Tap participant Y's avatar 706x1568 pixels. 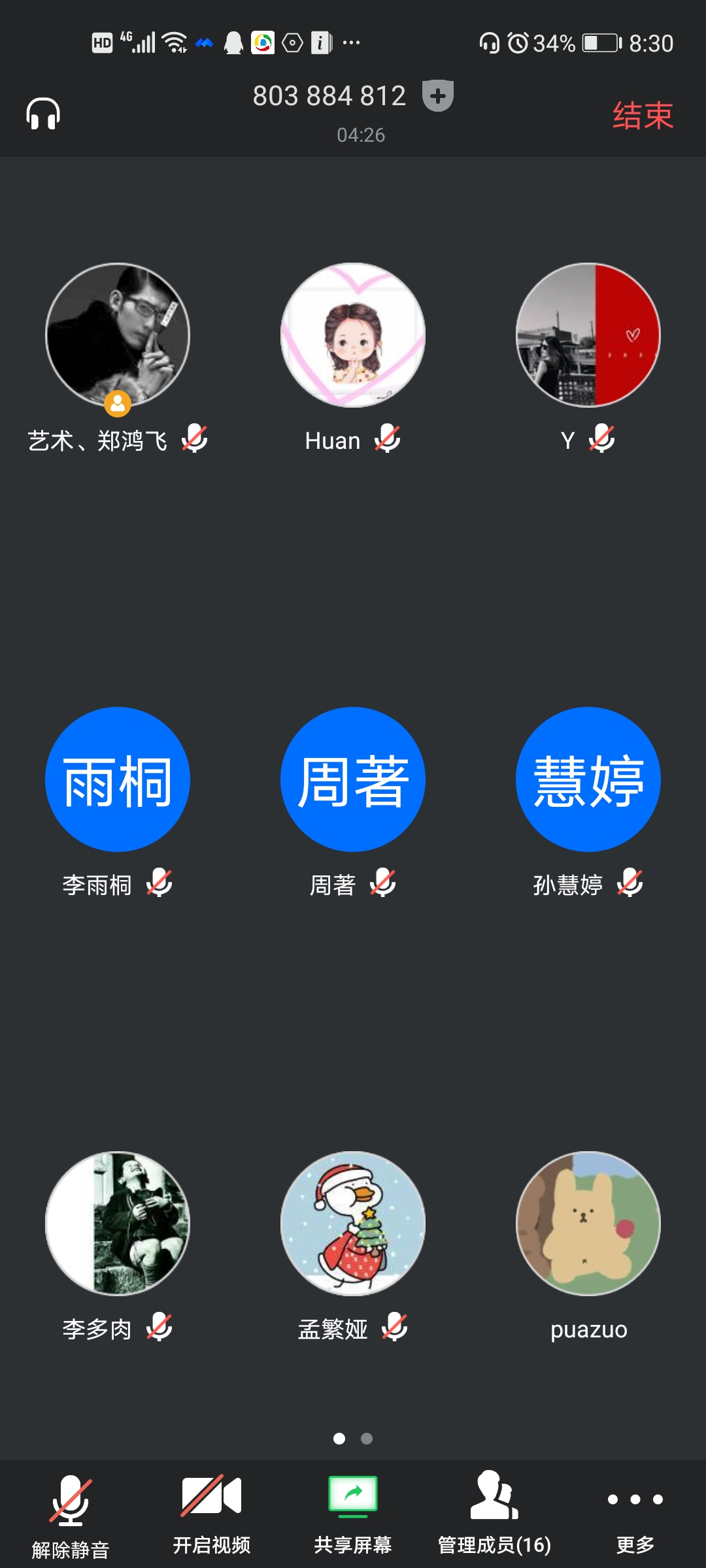588,335
